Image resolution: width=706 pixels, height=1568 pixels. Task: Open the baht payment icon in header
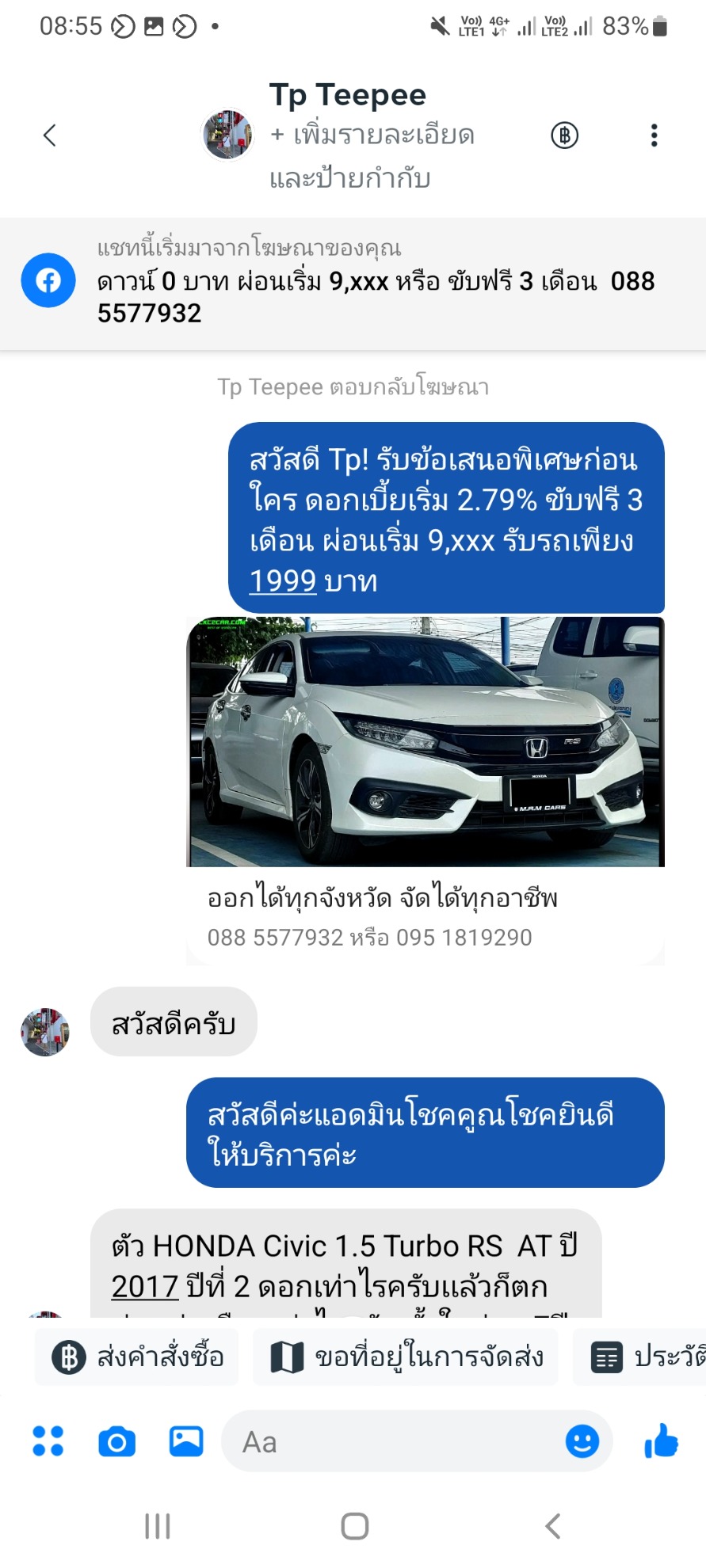point(564,135)
